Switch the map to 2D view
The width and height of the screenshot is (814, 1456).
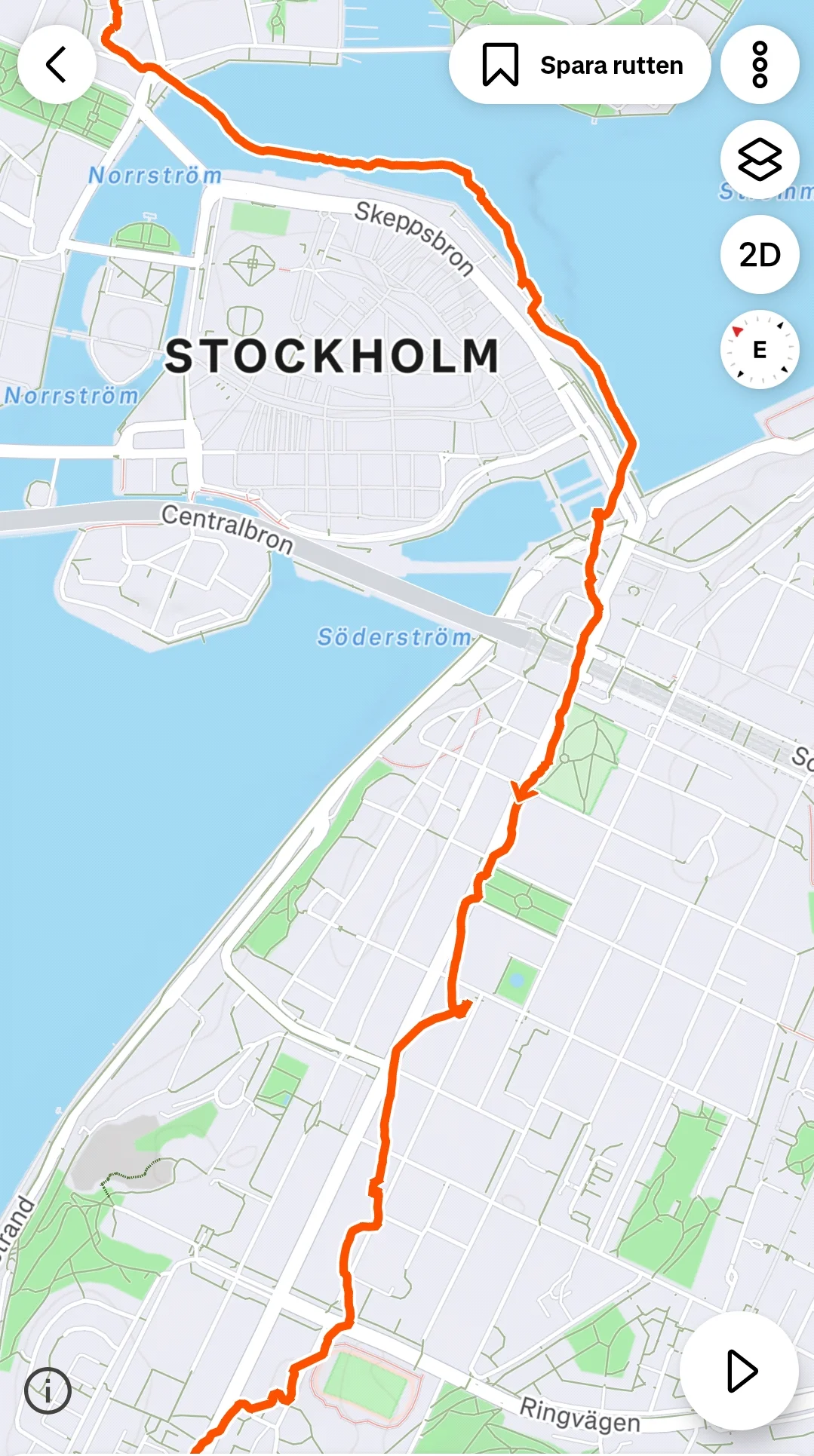pos(760,255)
